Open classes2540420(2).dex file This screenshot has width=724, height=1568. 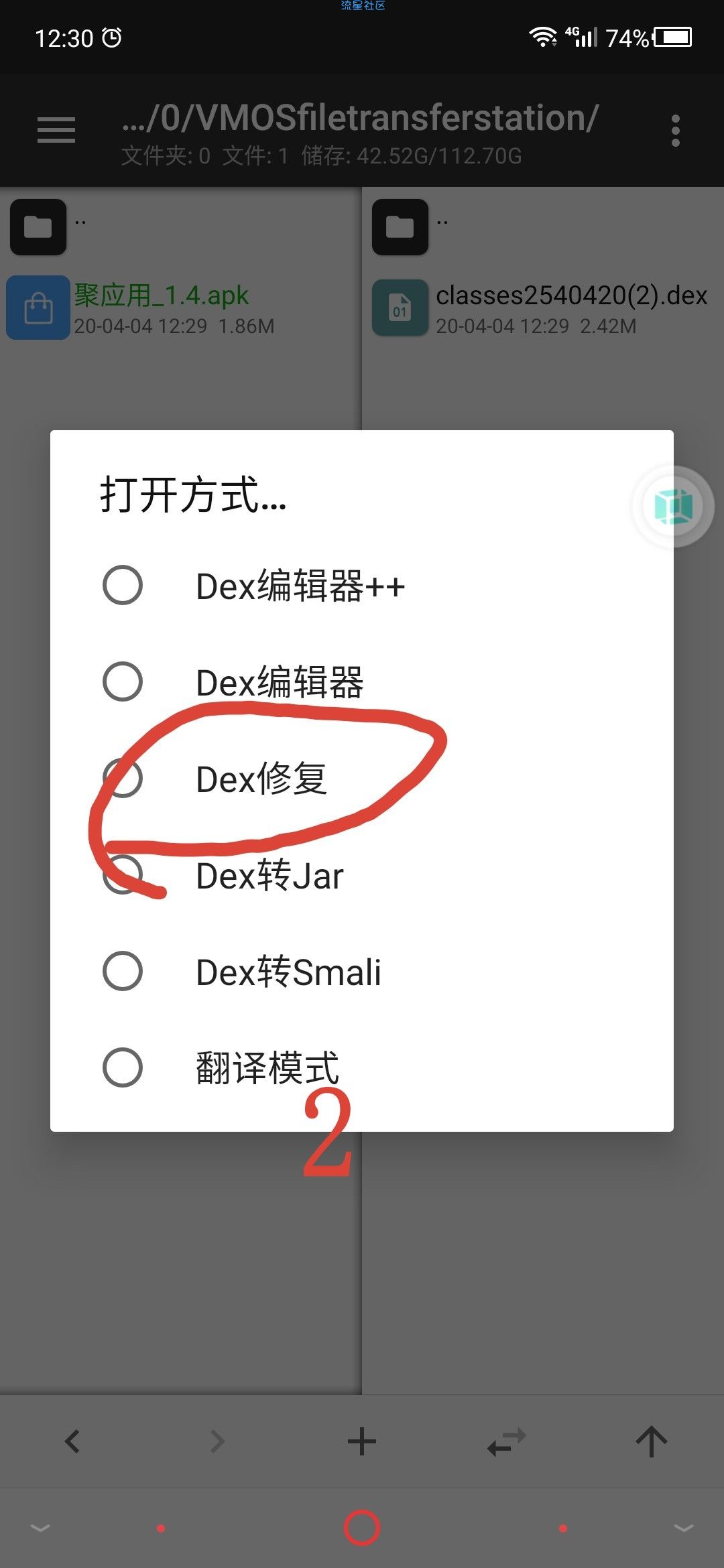coord(536,308)
